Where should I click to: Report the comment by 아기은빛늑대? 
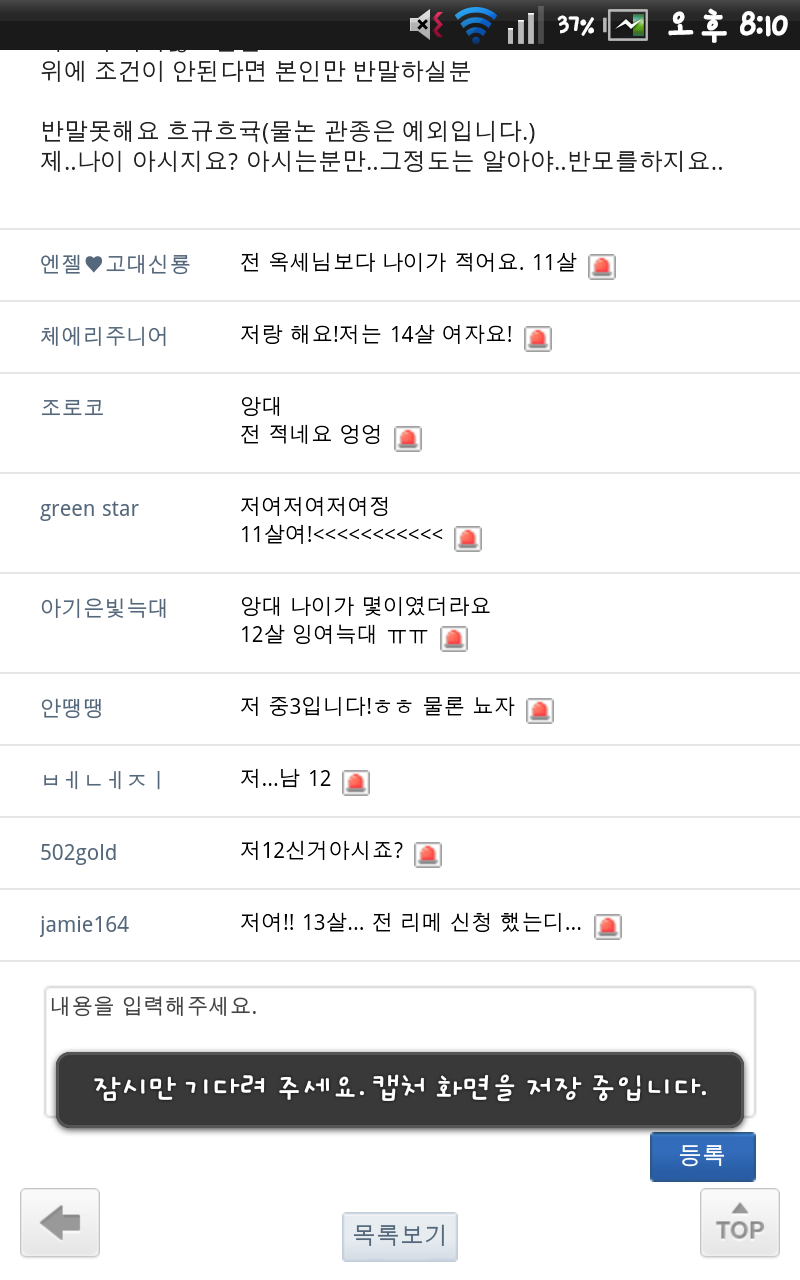pos(454,638)
